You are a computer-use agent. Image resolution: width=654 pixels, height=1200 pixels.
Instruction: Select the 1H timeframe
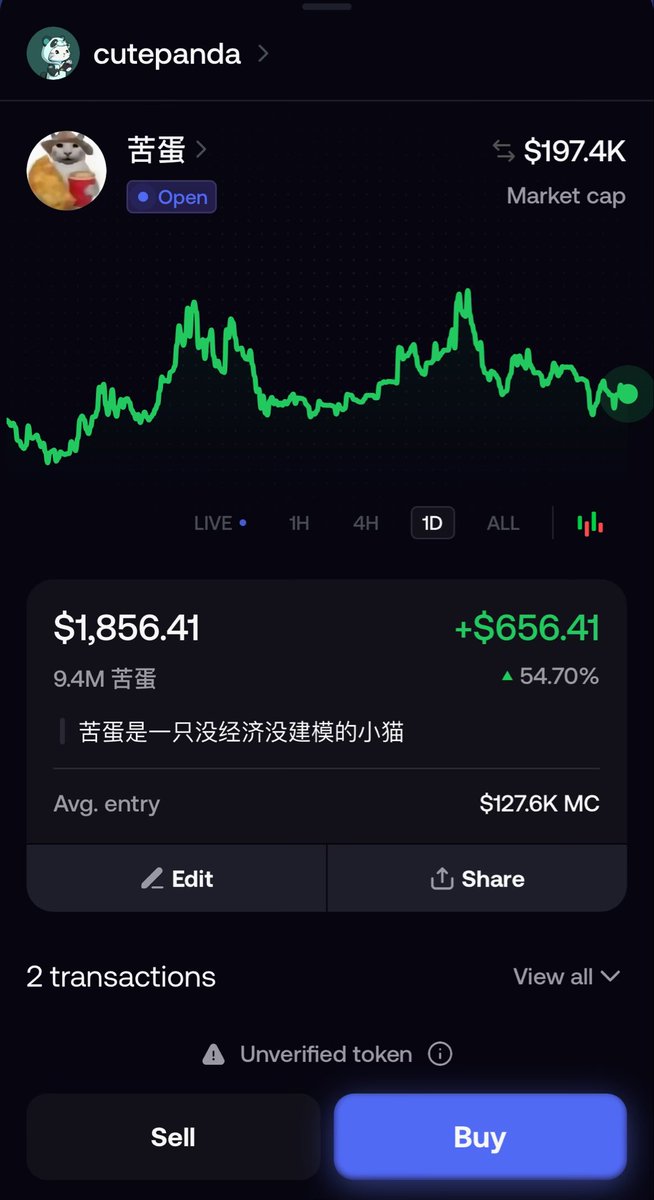pos(299,523)
